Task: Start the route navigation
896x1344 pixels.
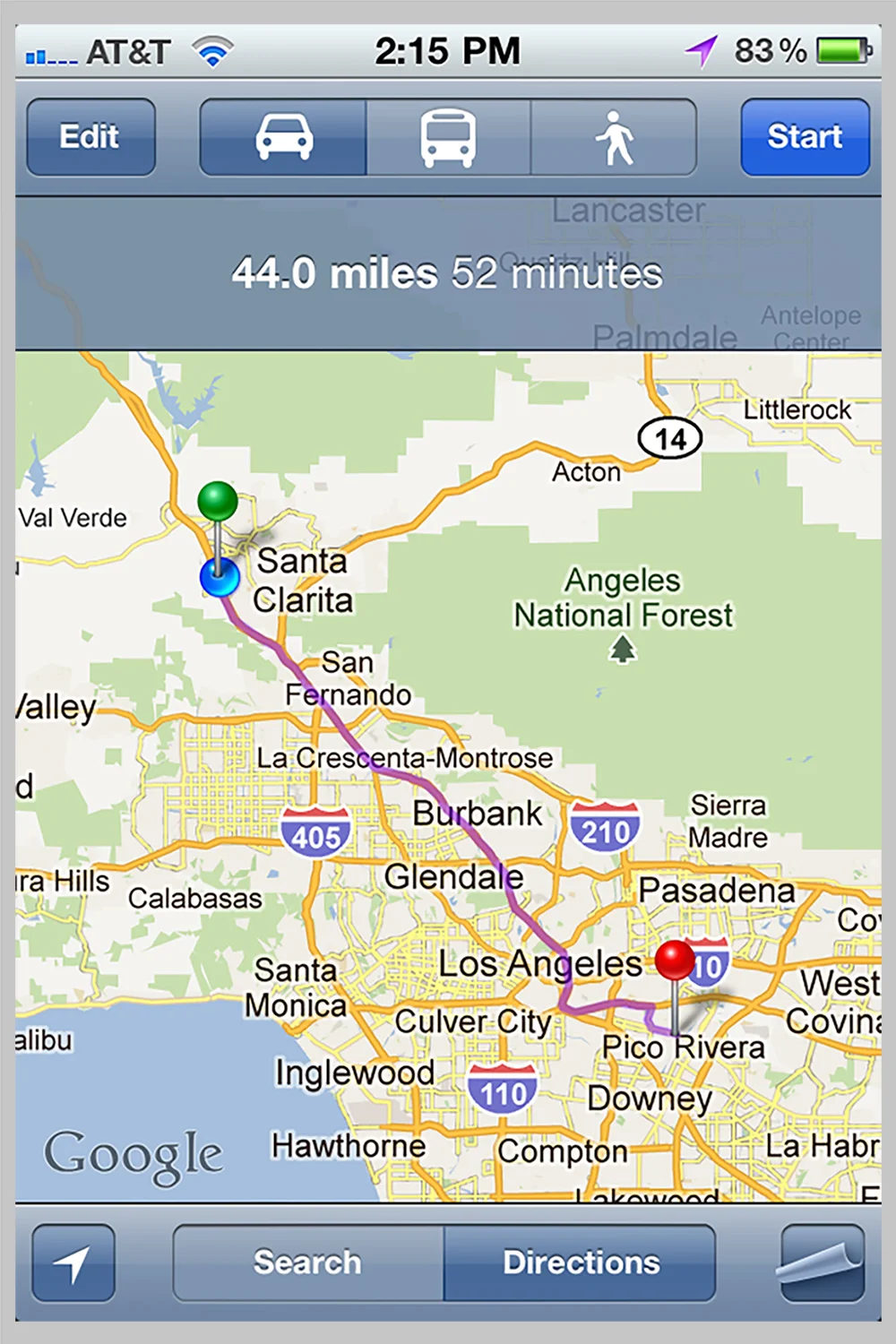Action: click(805, 137)
